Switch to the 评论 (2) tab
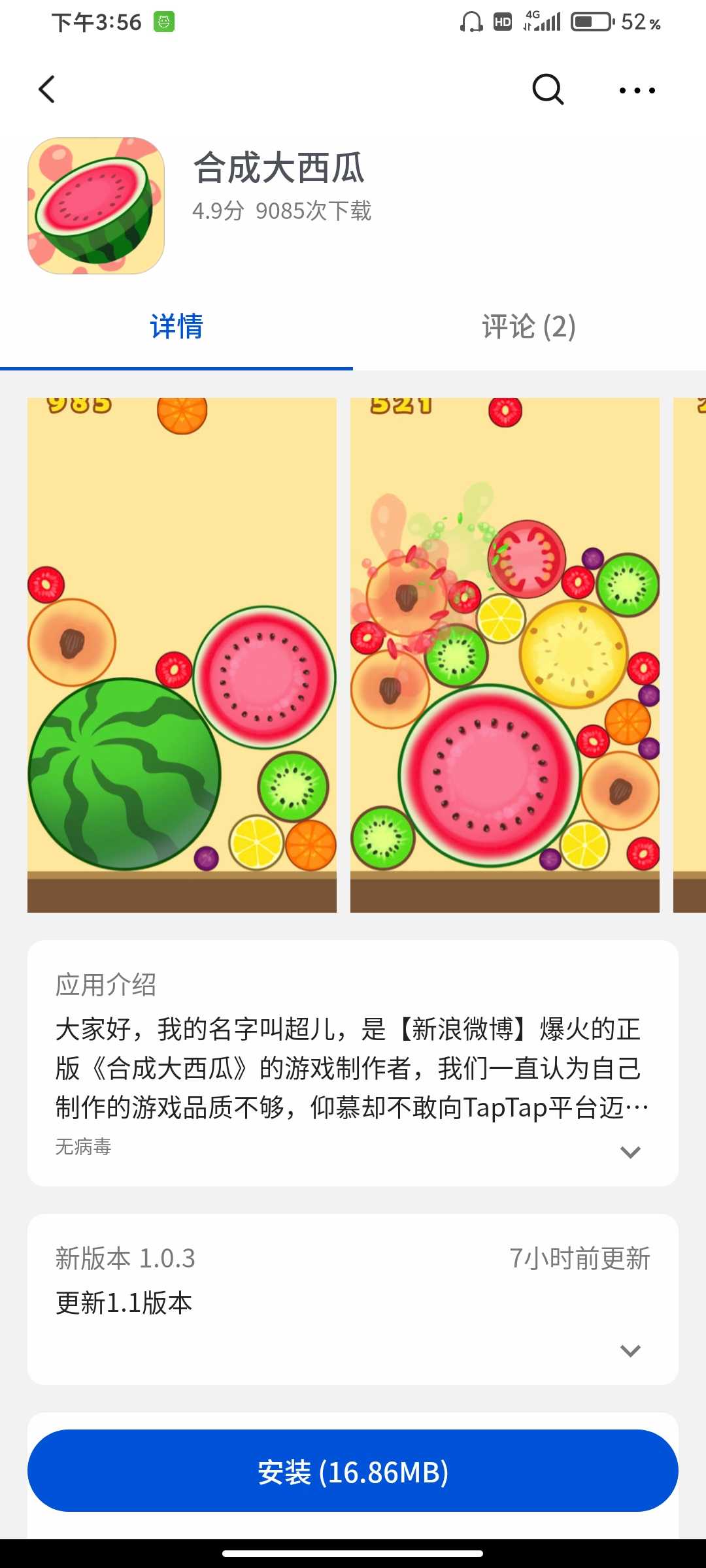 529,327
